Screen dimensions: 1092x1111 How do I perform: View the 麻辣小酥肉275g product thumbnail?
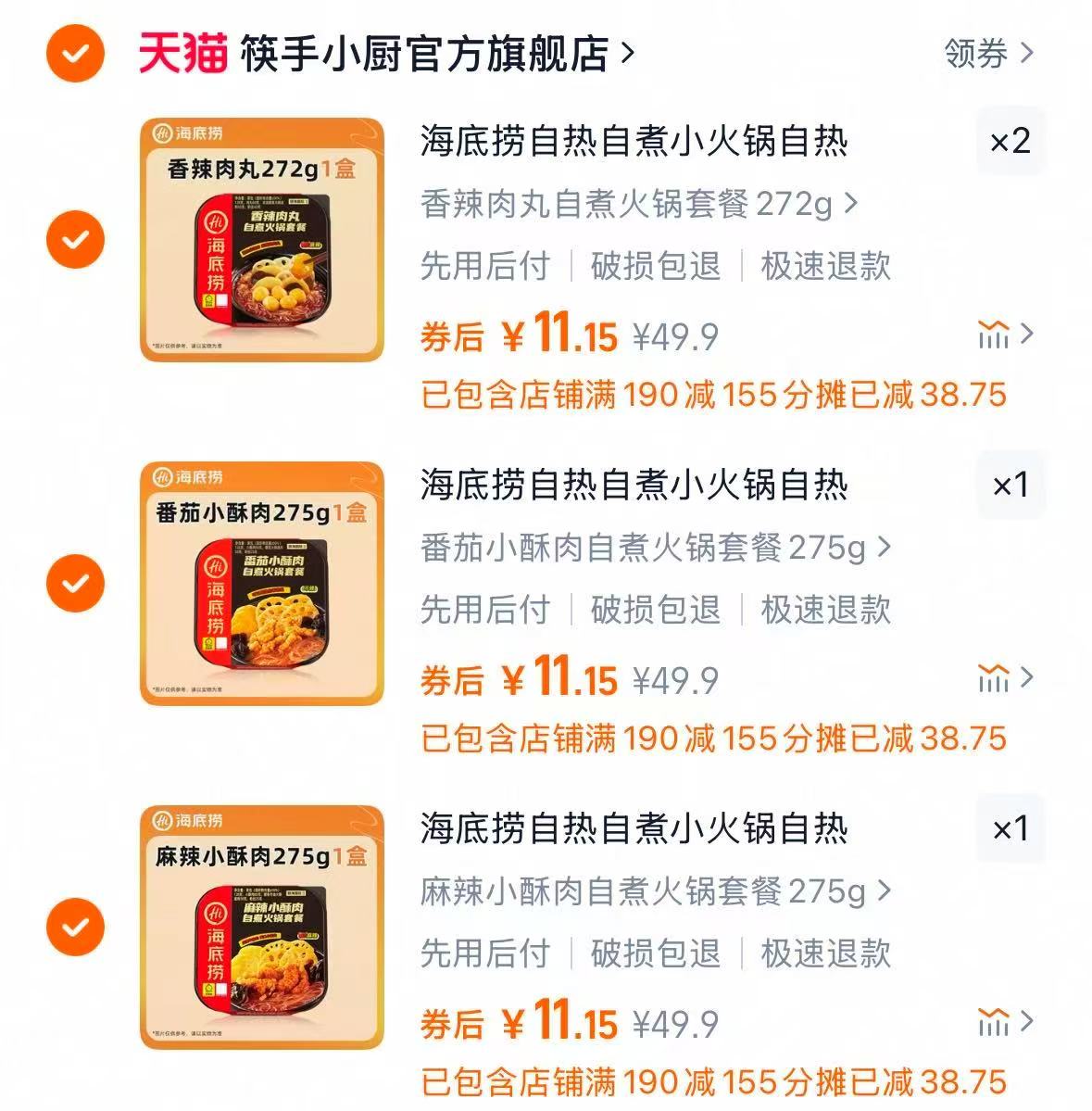(262, 921)
